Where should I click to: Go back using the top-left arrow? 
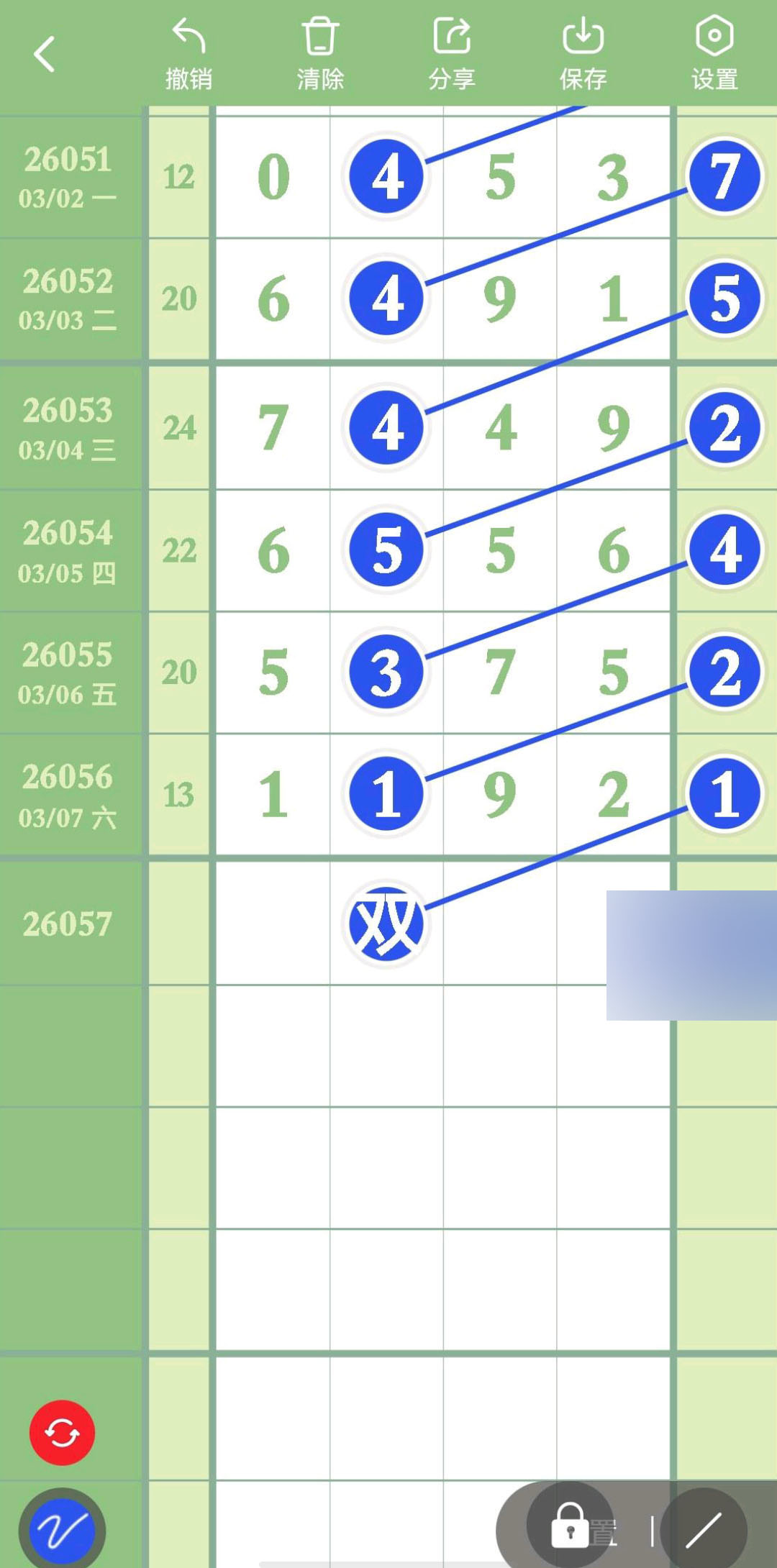[45, 54]
